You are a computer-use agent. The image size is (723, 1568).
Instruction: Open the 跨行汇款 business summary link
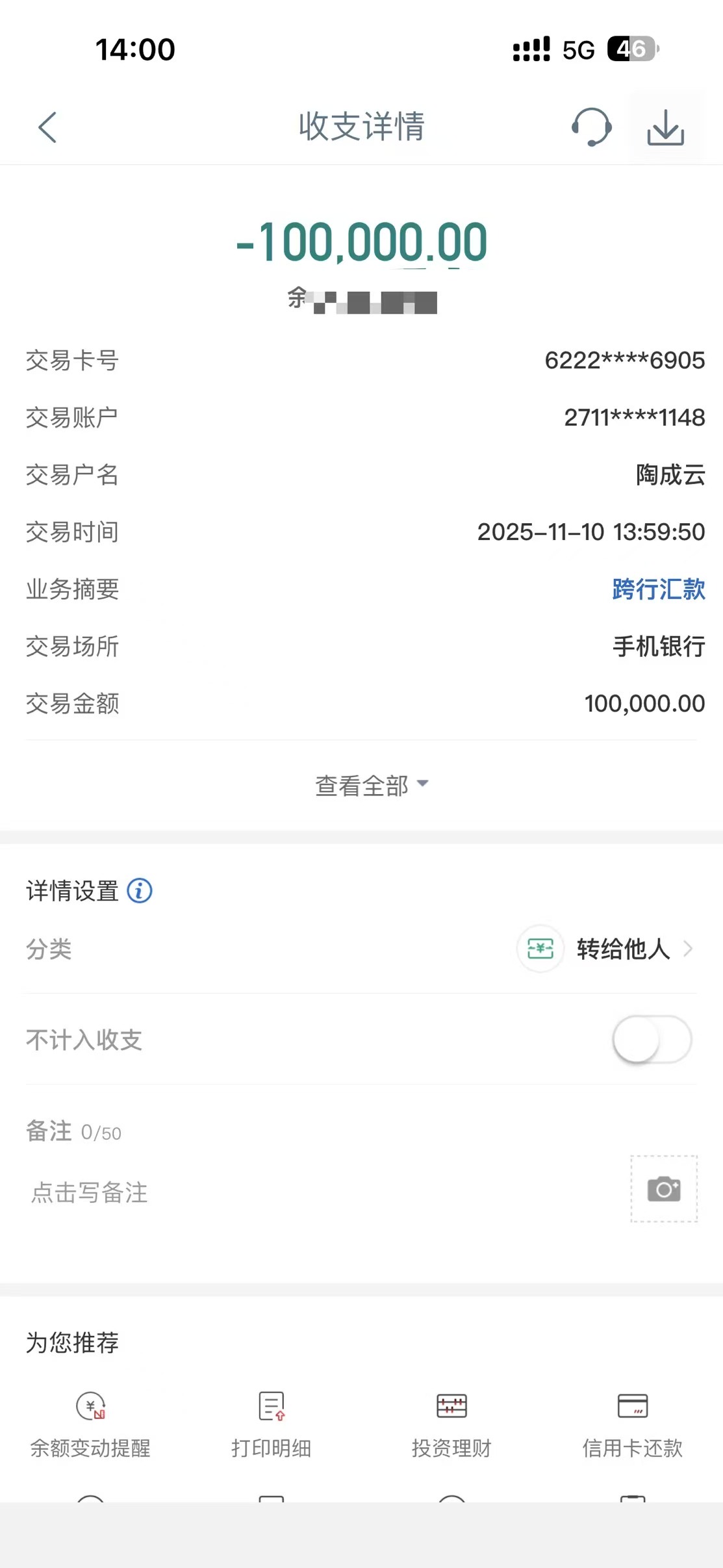pos(658,589)
